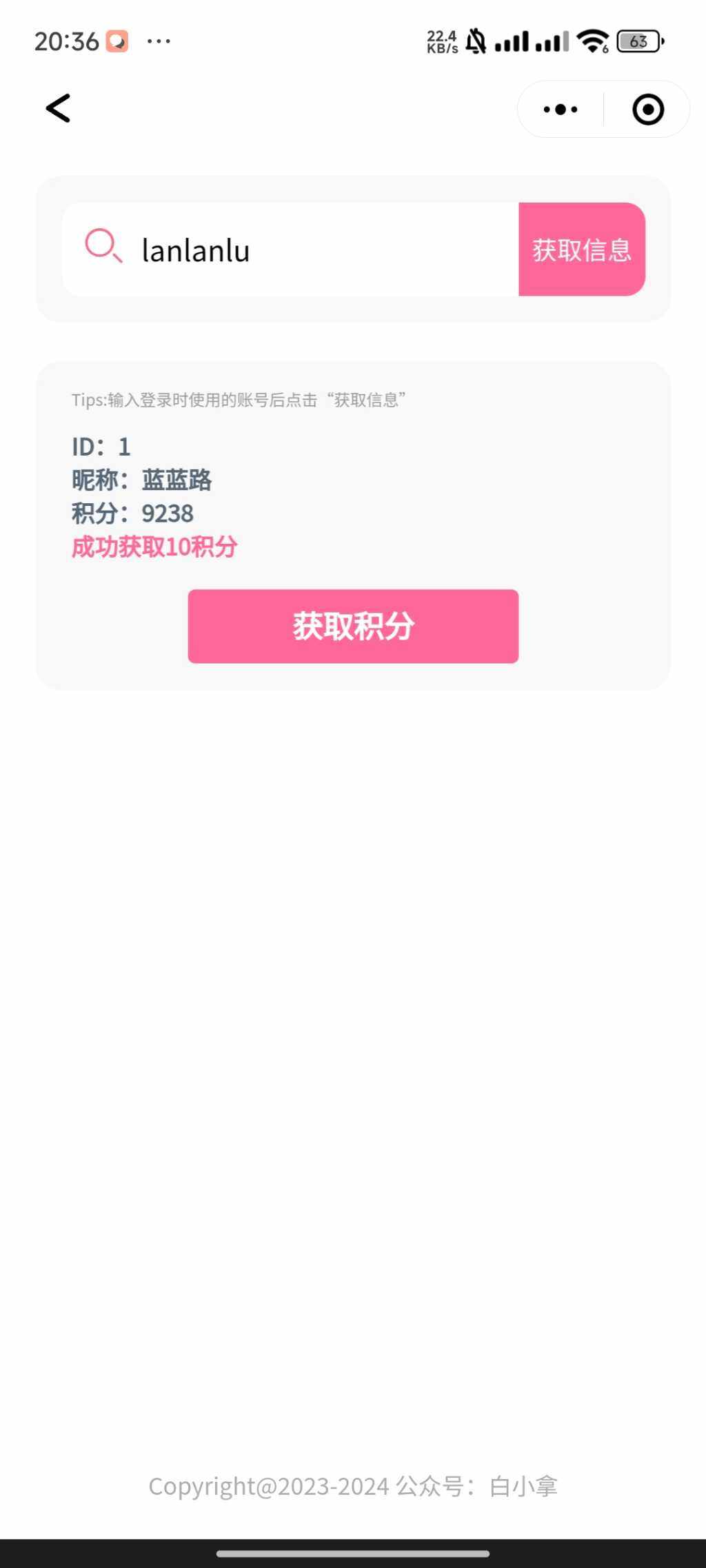Screen dimensions: 706x1568
Task: Click the notification muted bell icon
Action: [x=476, y=41]
